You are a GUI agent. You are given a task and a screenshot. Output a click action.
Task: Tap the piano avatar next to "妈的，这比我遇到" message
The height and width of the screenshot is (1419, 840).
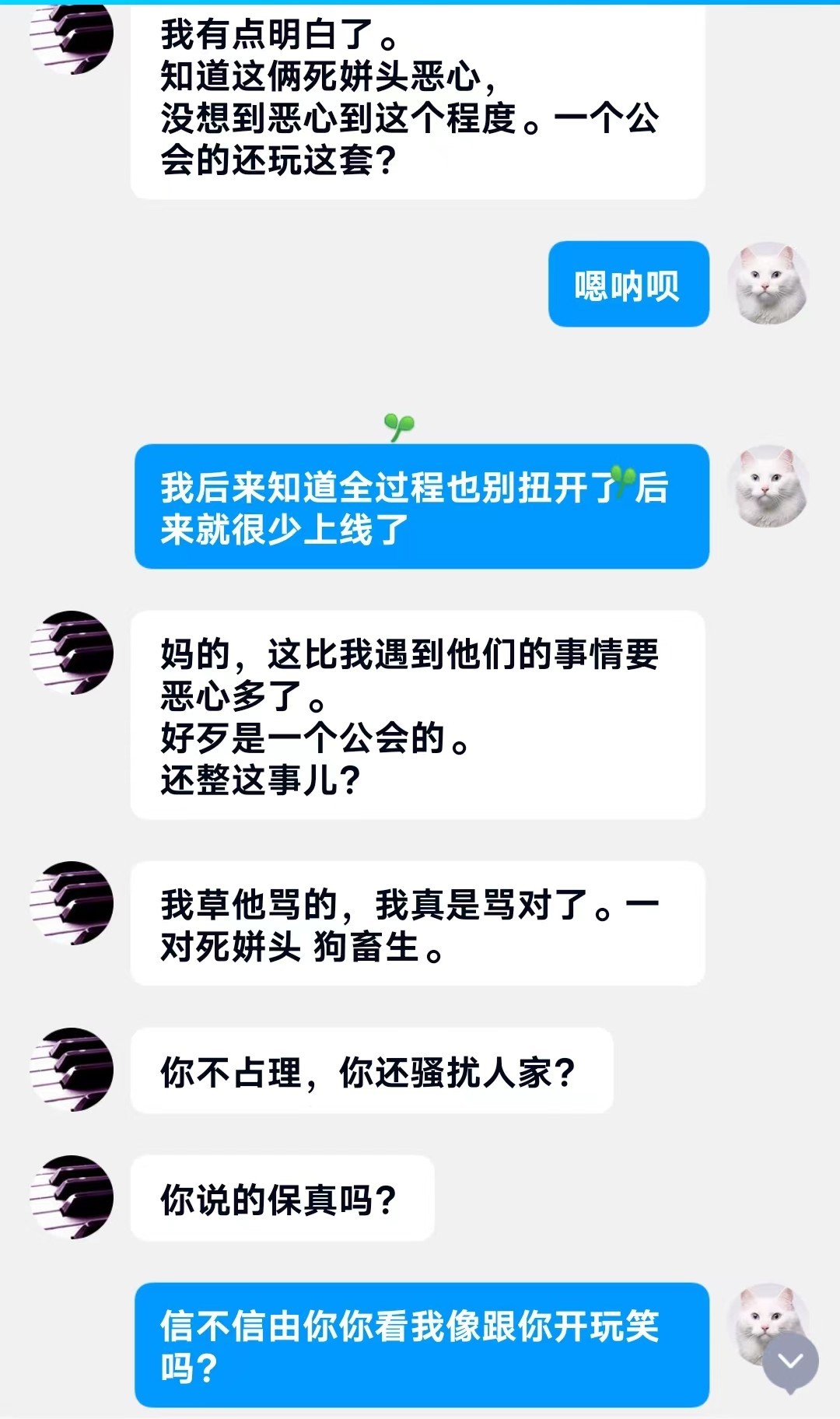coord(72,652)
